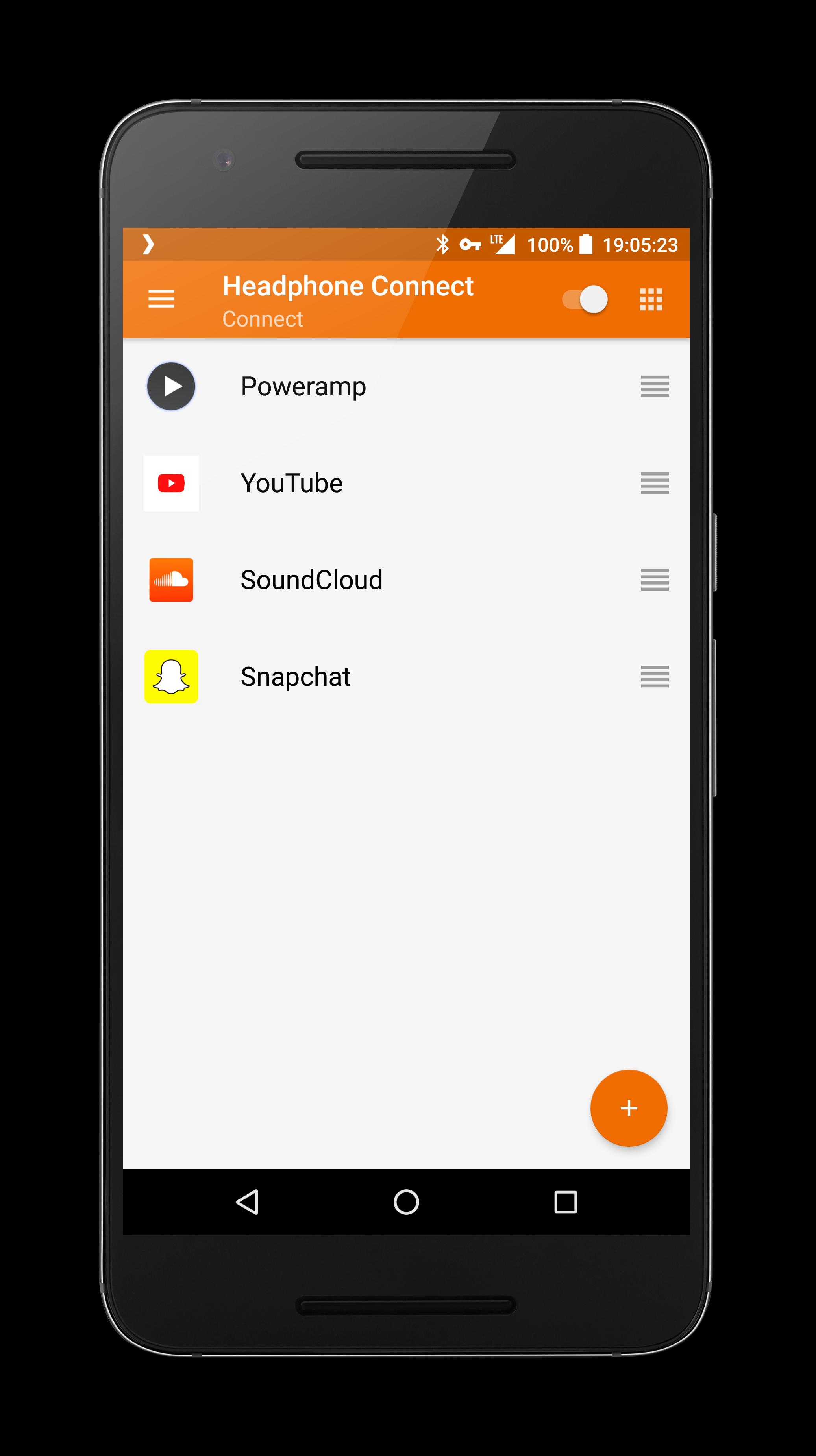
Task: Tap the reorder handle beside Snapchat
Action: coord(655,677)
